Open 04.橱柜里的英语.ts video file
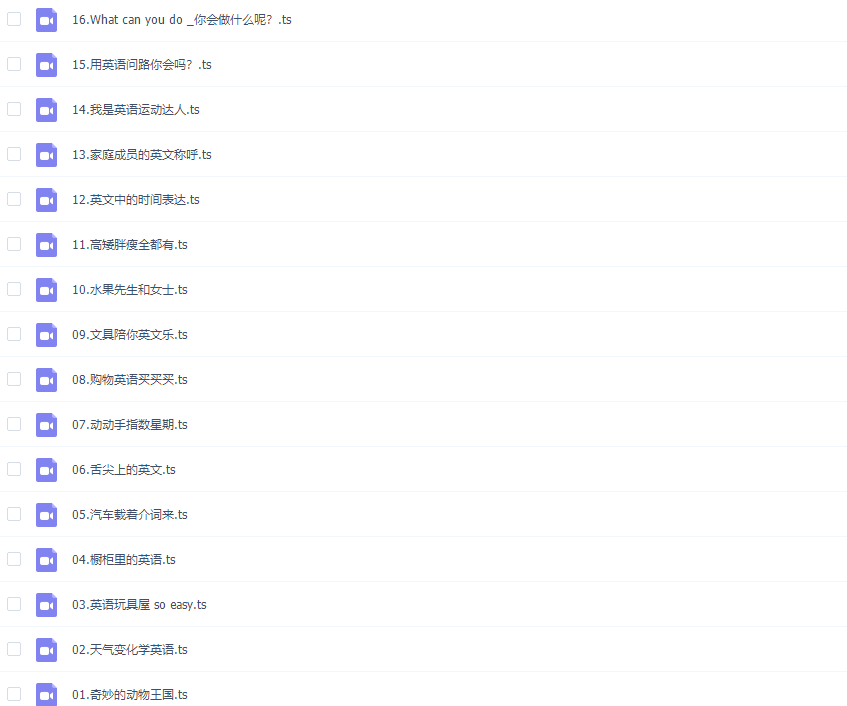This screenshot has width=847, height=706. pos(124,559)
